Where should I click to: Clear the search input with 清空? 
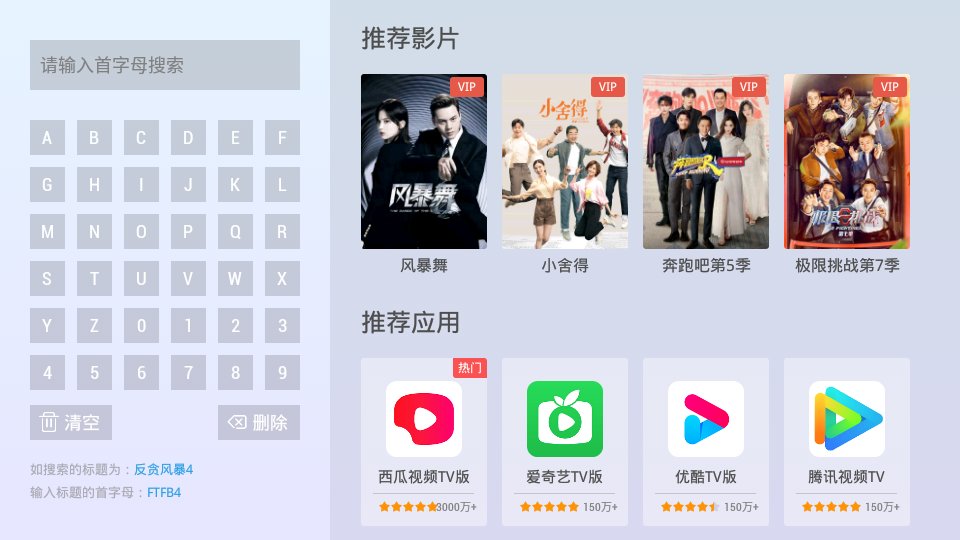point(71,422)
